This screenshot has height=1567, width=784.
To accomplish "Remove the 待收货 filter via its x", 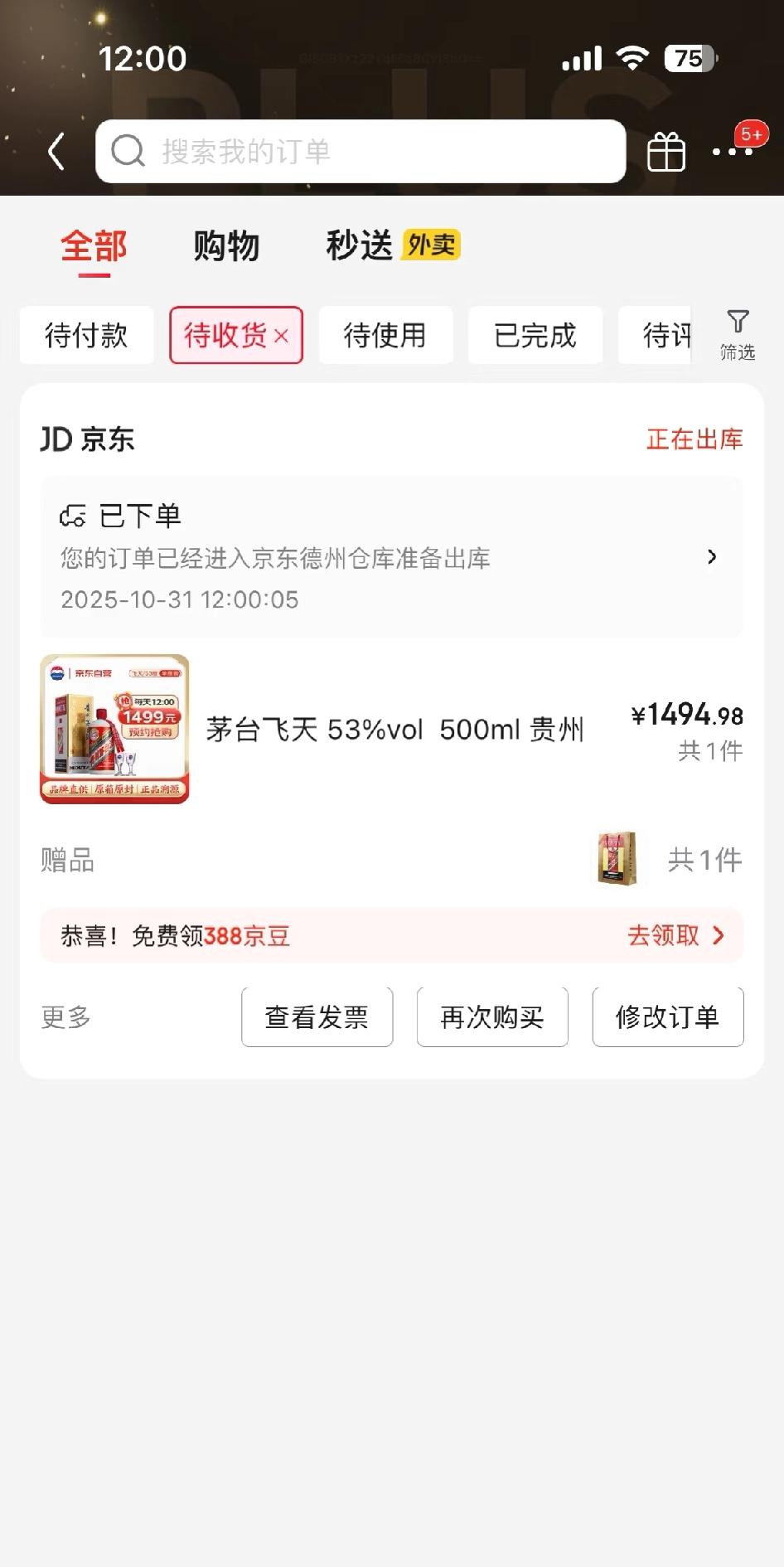I will coord(283,336).
